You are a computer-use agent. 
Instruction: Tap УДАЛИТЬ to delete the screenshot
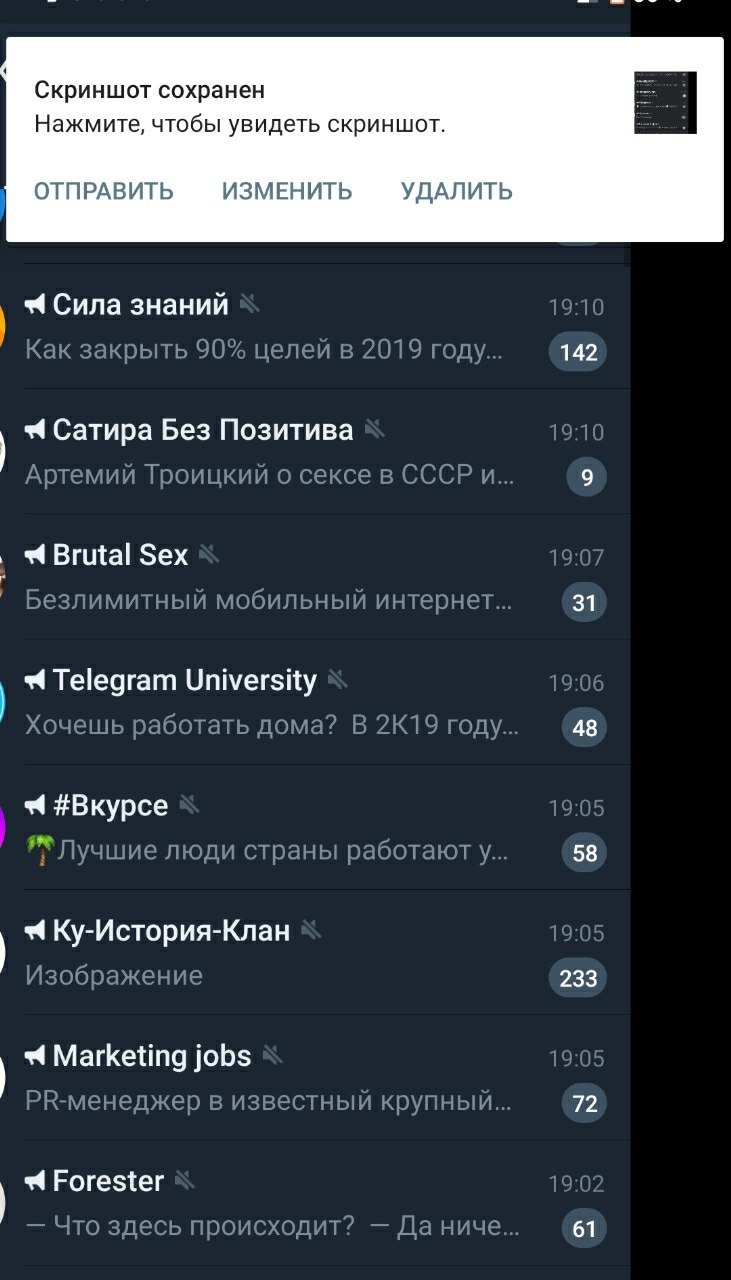point(457,191)
